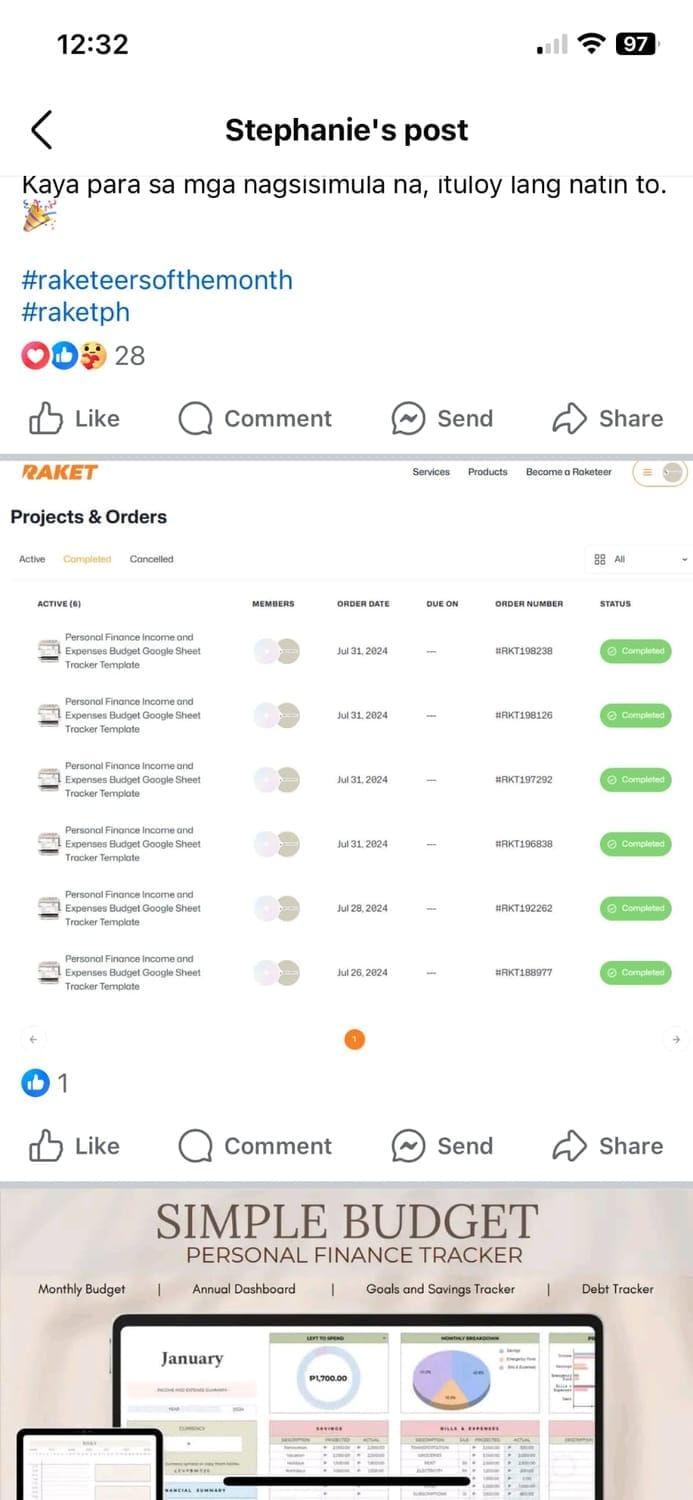Viewport: 693px width, 1500px height.
Task: Like the post with 28 reactions
Action: (74, 418)
